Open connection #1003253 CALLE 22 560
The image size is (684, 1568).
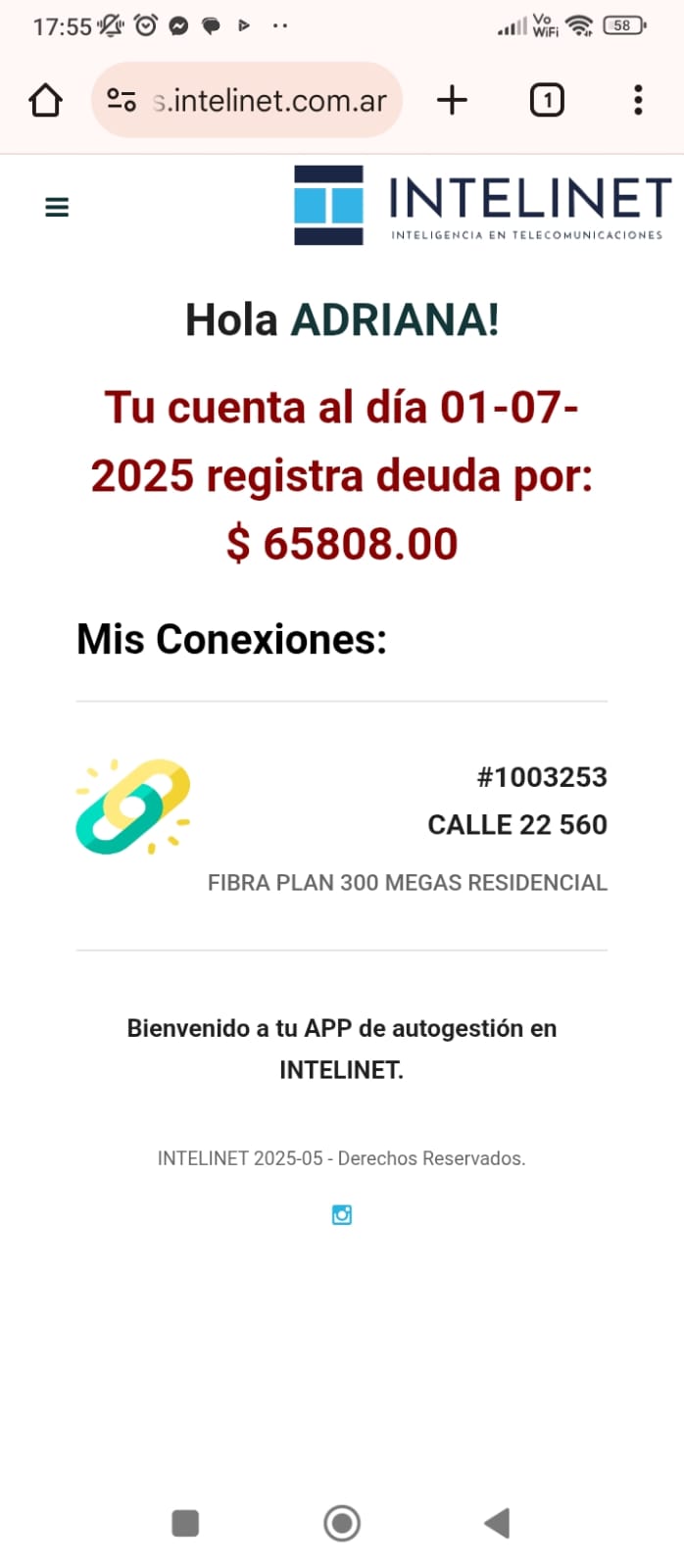coord(341,825)
